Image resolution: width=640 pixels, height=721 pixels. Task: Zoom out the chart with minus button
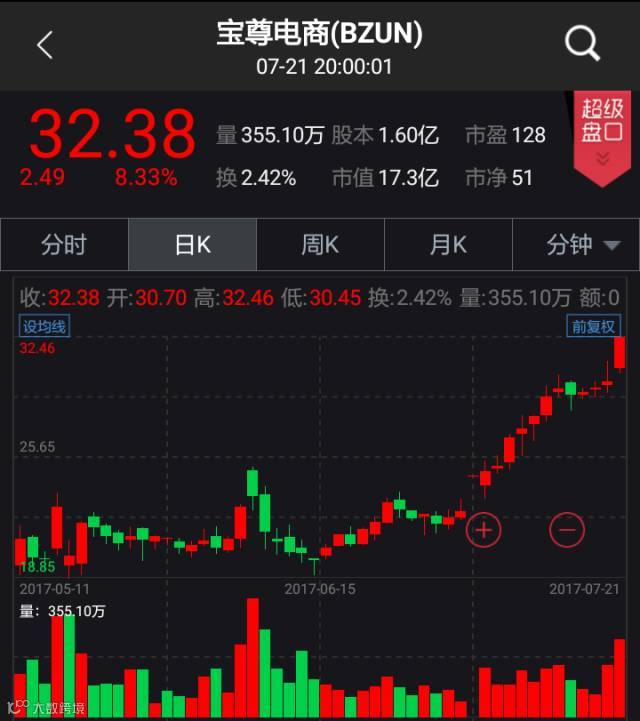pyautogui.click(x=566, y=529)
